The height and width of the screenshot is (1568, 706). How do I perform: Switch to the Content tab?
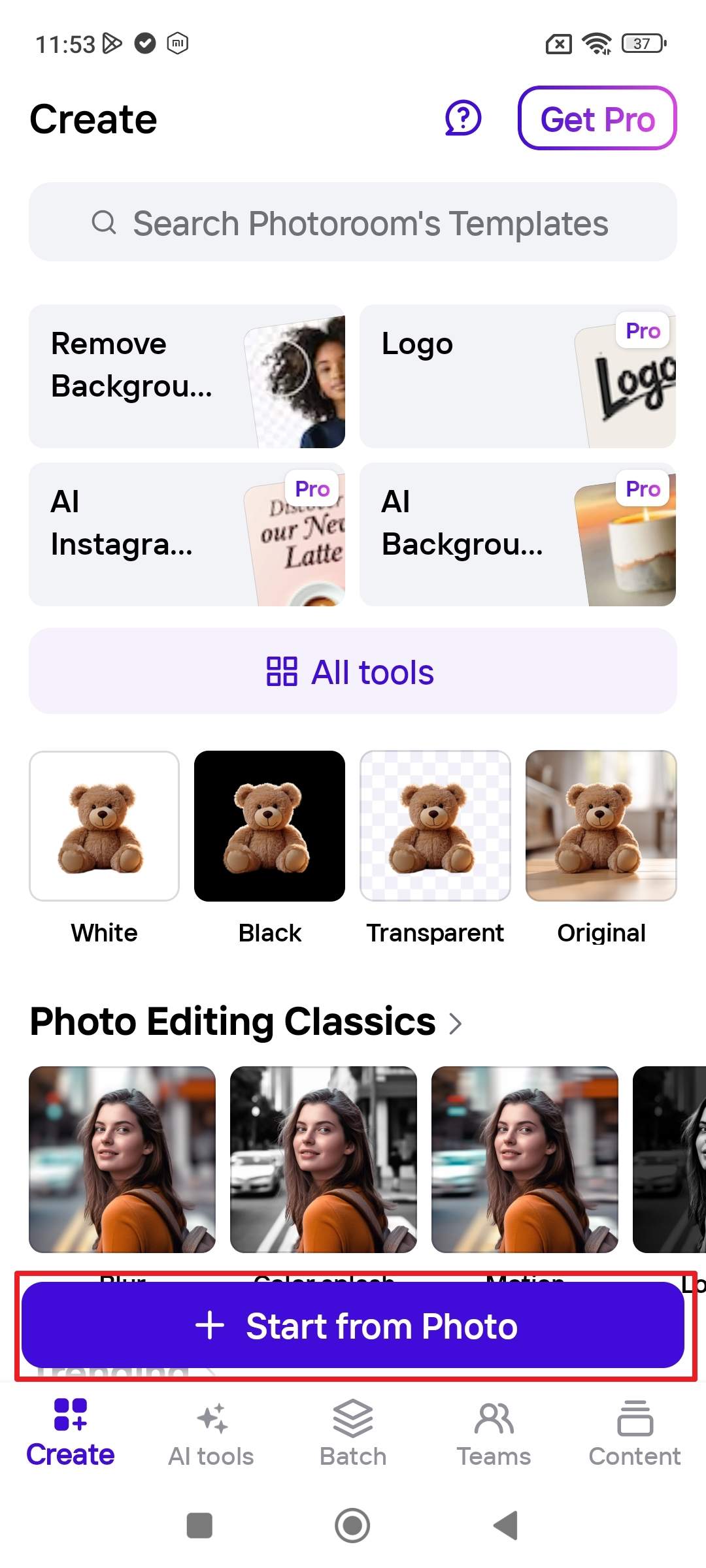[x=634, y=1434]
